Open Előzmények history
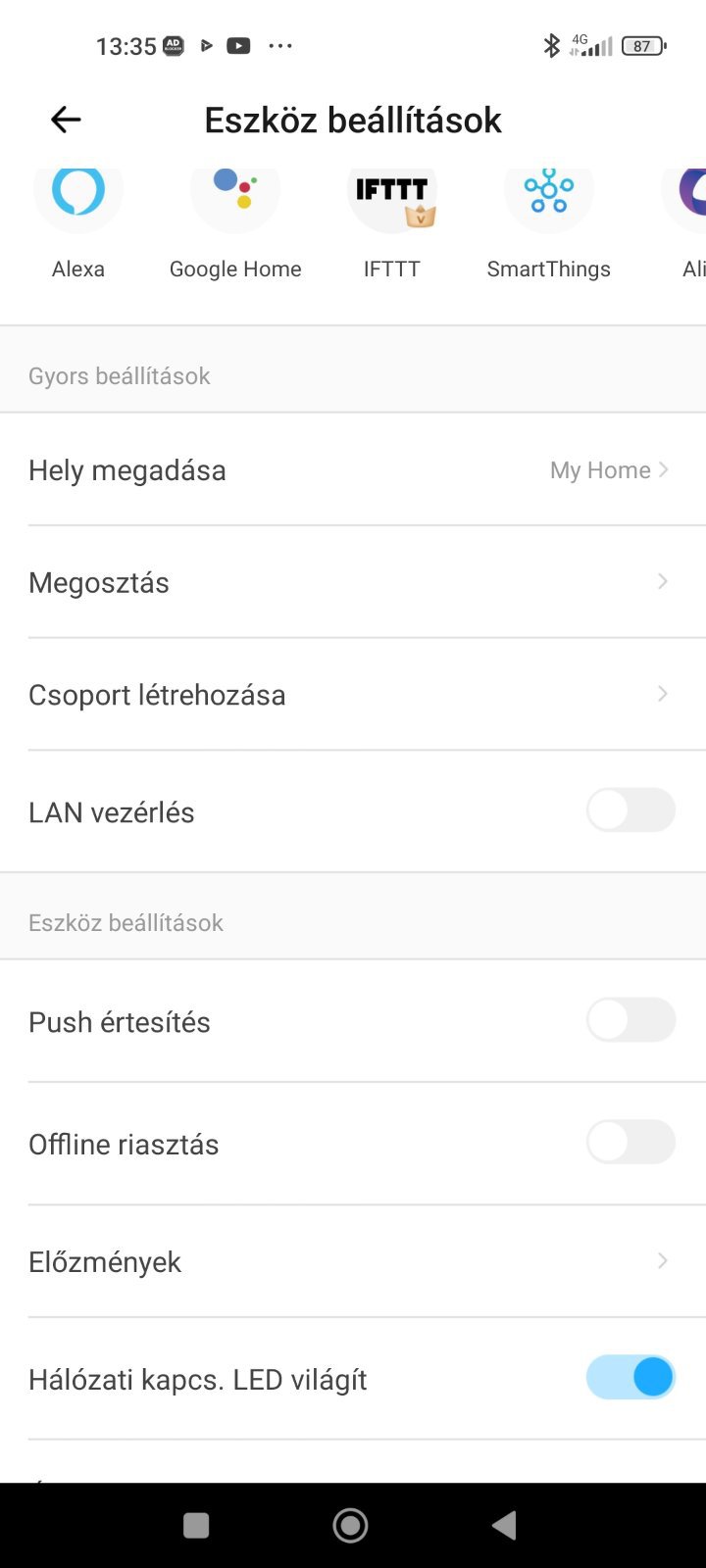Viewport: 706px width, 1568px height. (353, 1261)
